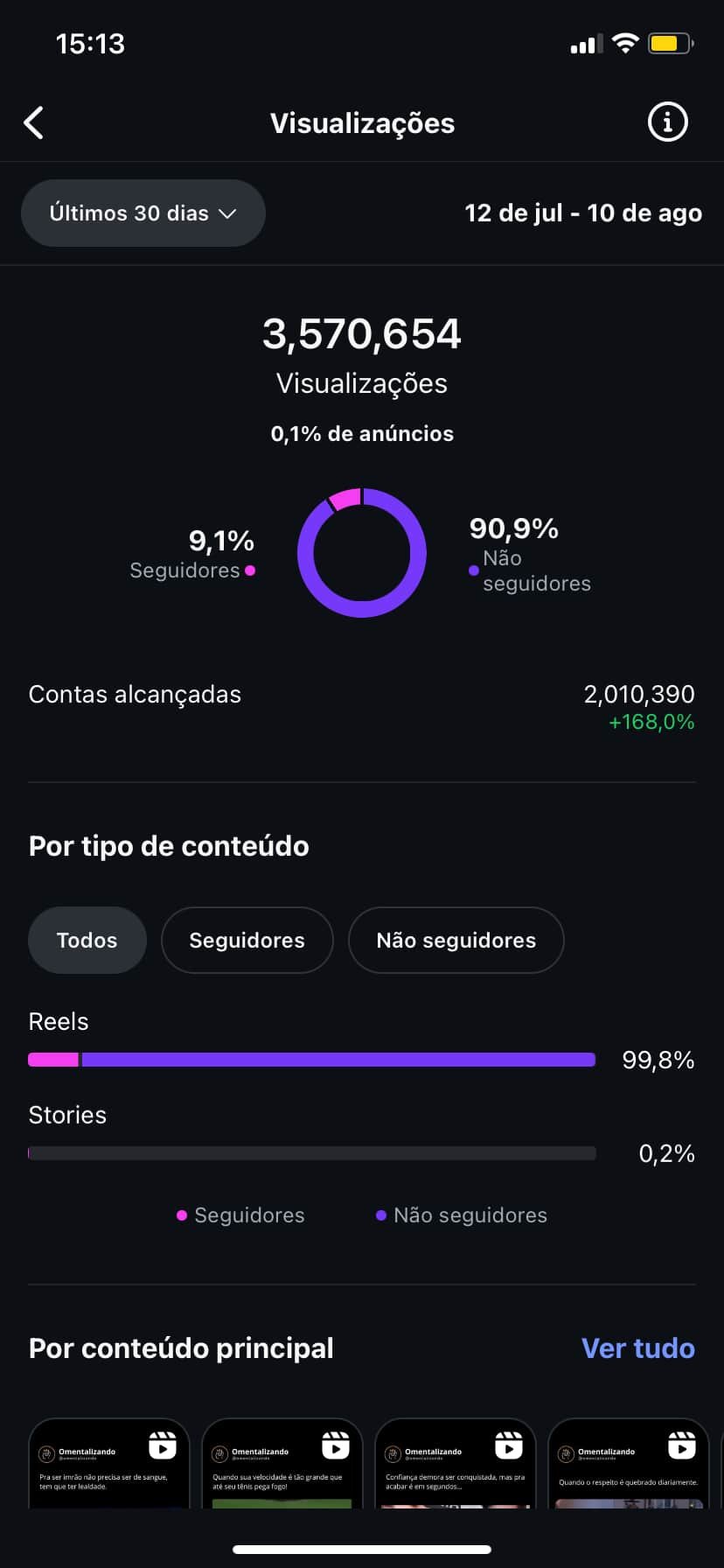Open the reel about irmão and lealdade

point(109,1463)
